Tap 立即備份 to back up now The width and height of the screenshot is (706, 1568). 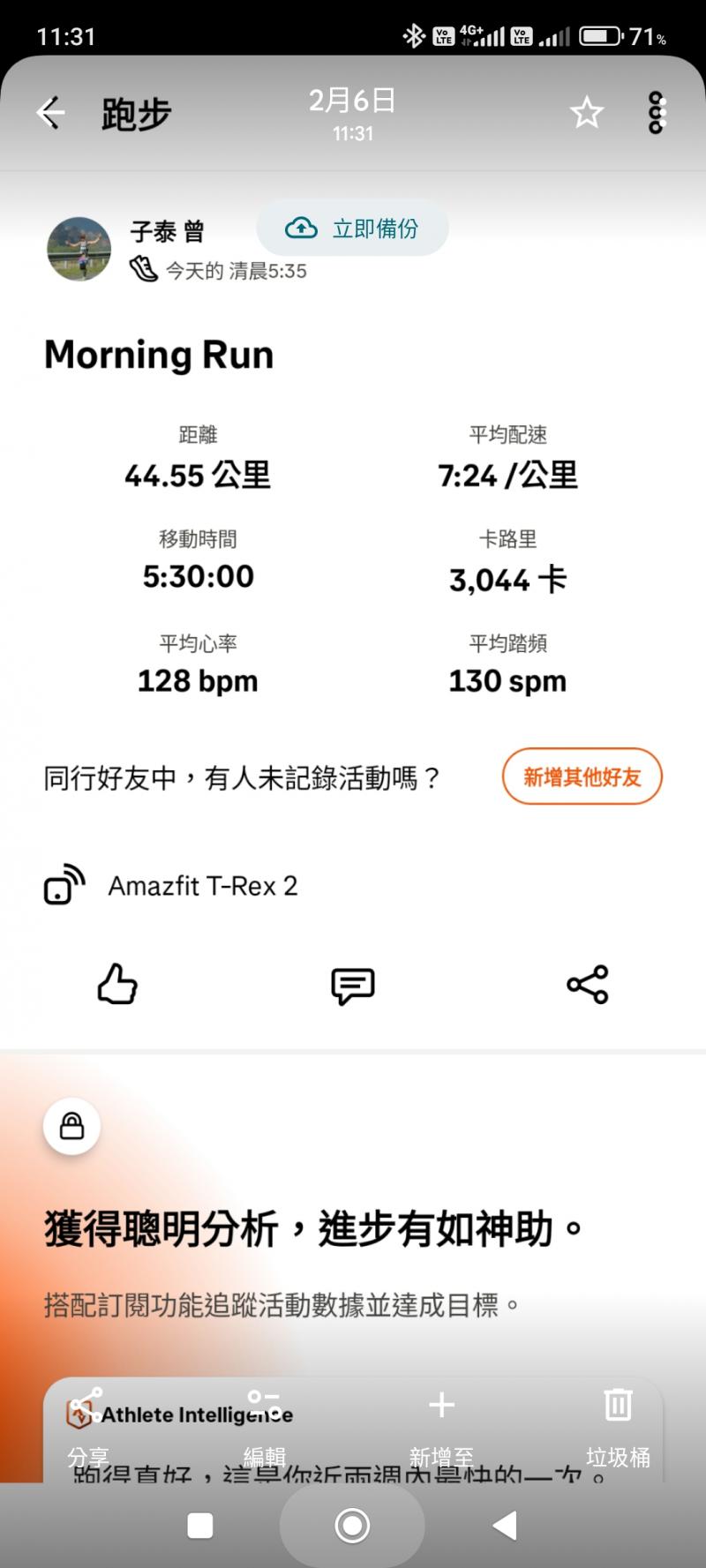click(352, 229)
